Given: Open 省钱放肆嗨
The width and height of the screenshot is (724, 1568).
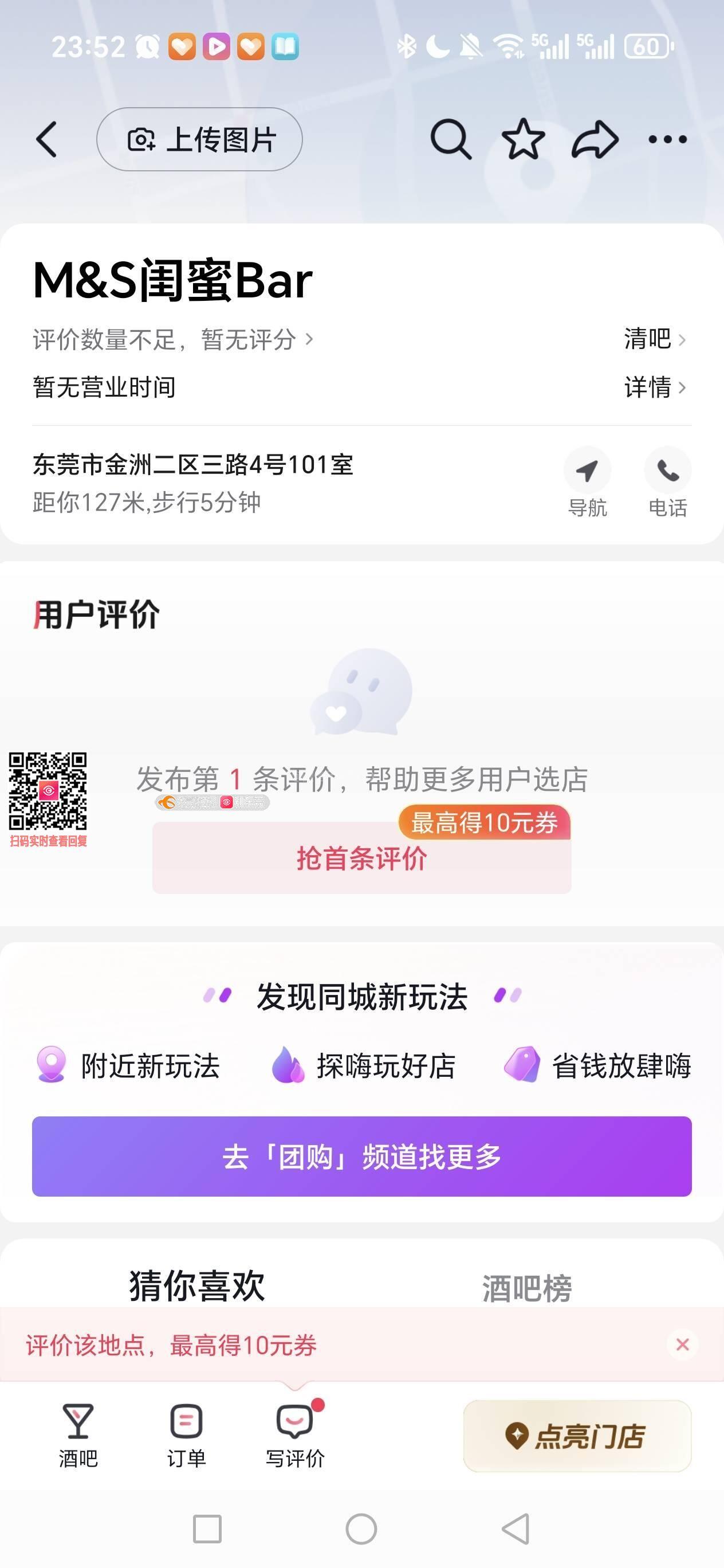Looking at the screenshot, I should coord(597,1066).
